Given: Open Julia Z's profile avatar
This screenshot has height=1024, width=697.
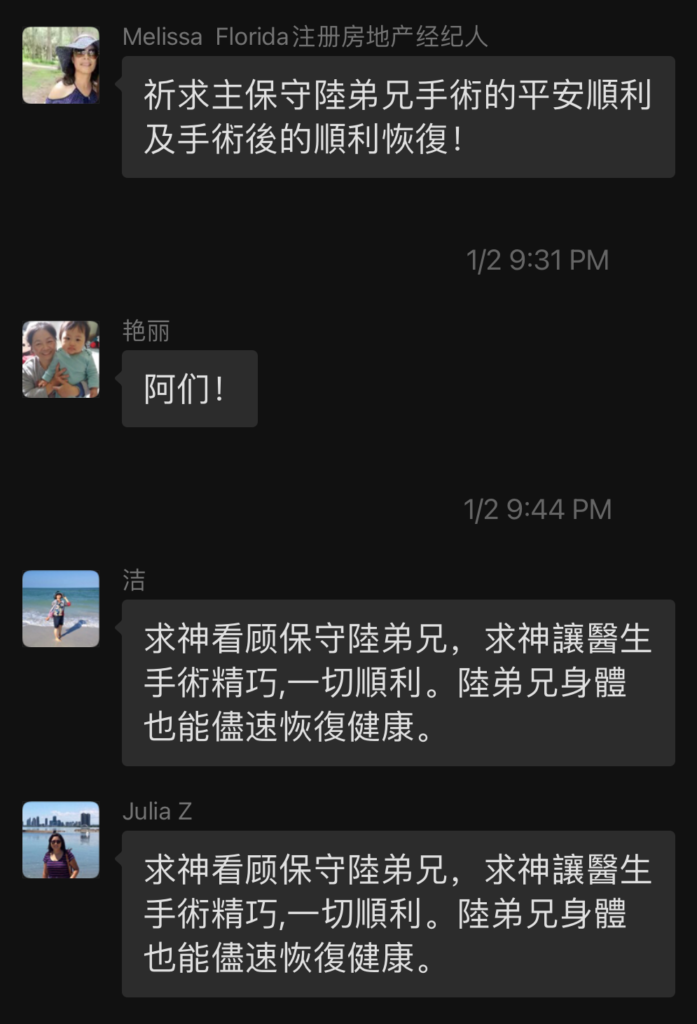Looking at the screenshot, I should pos(61,840).
